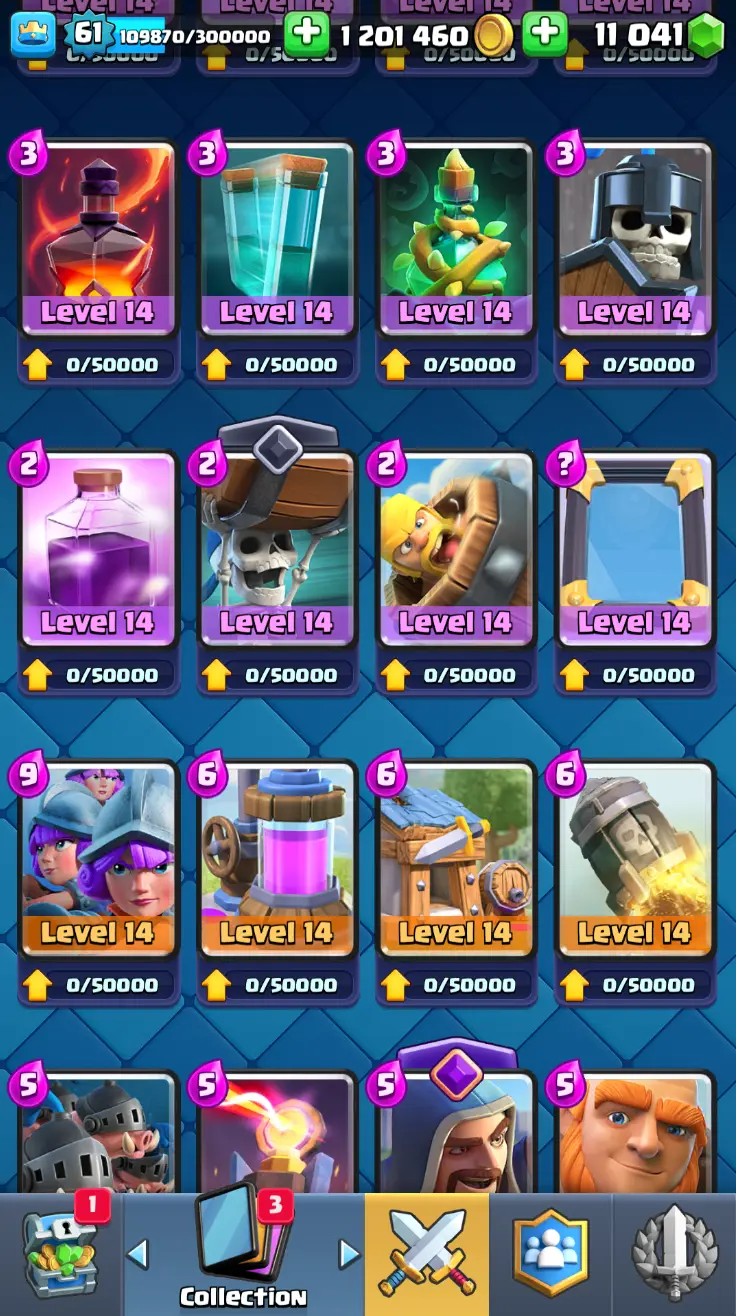Open the Giant card
The width and height of the screenshot is (736, 1316).
point(635,1135)
